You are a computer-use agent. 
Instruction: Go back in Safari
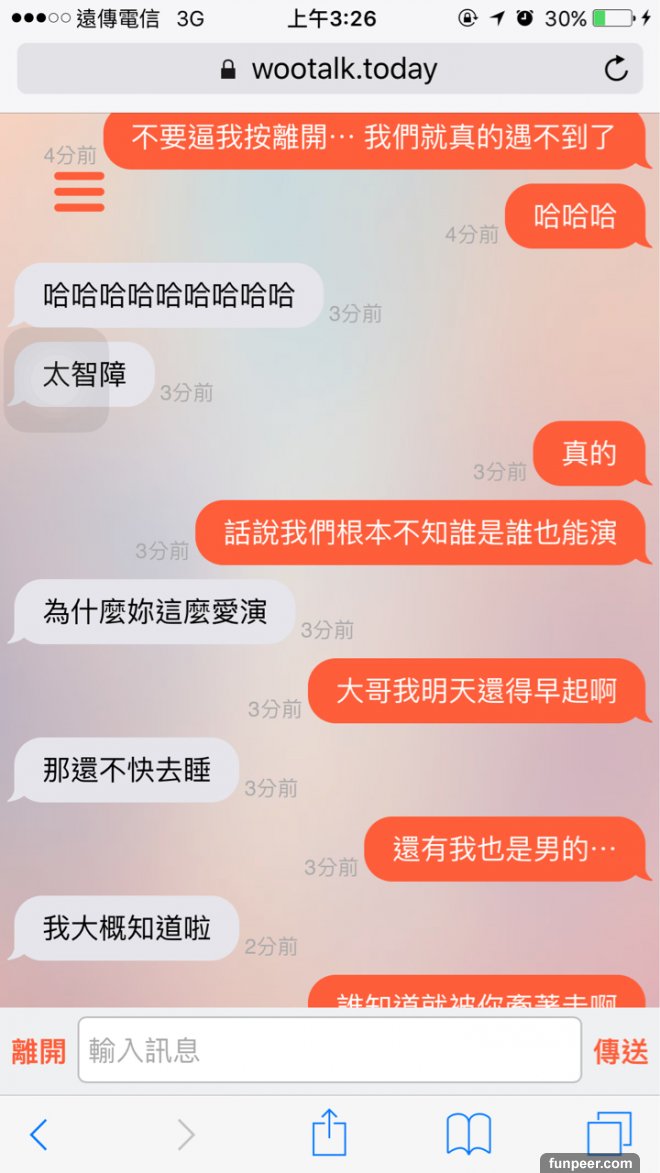[39, 1134]
